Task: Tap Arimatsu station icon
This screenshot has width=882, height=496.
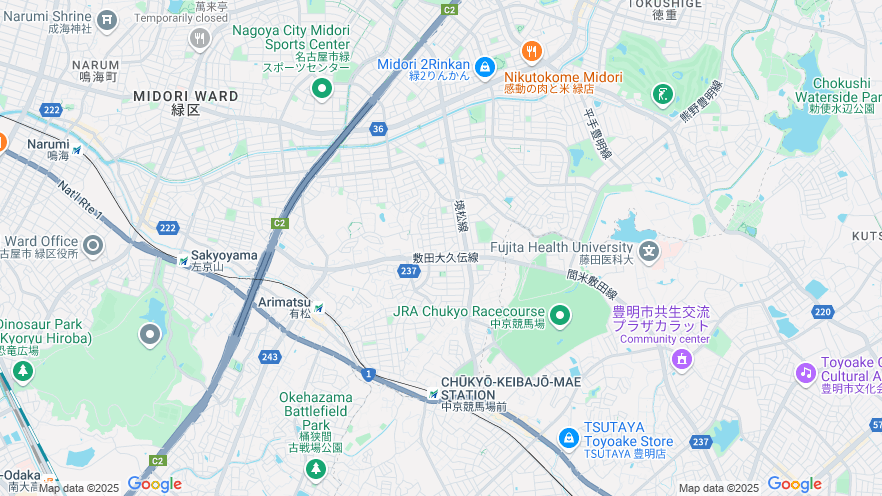Action: (318, 307)
